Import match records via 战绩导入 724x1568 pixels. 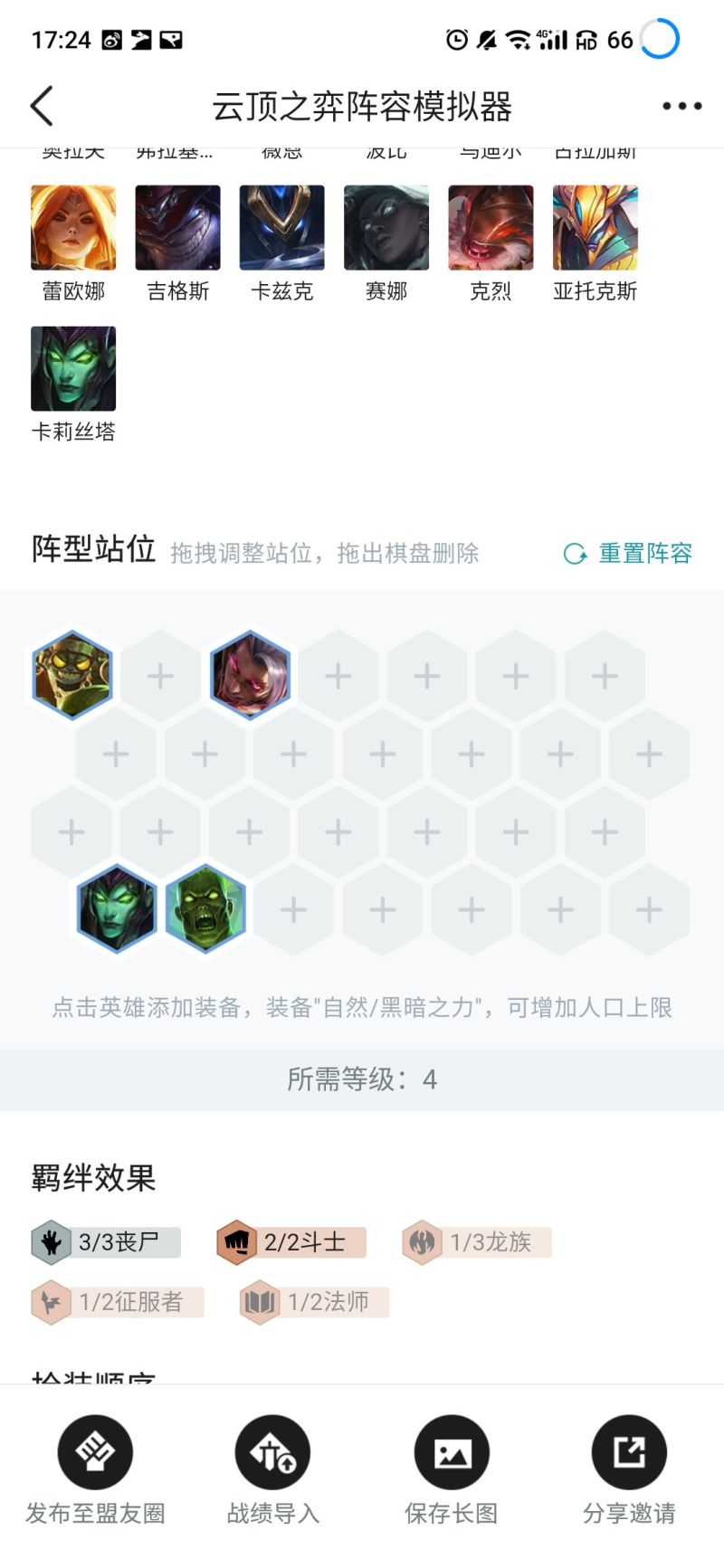coord(272,1471)
